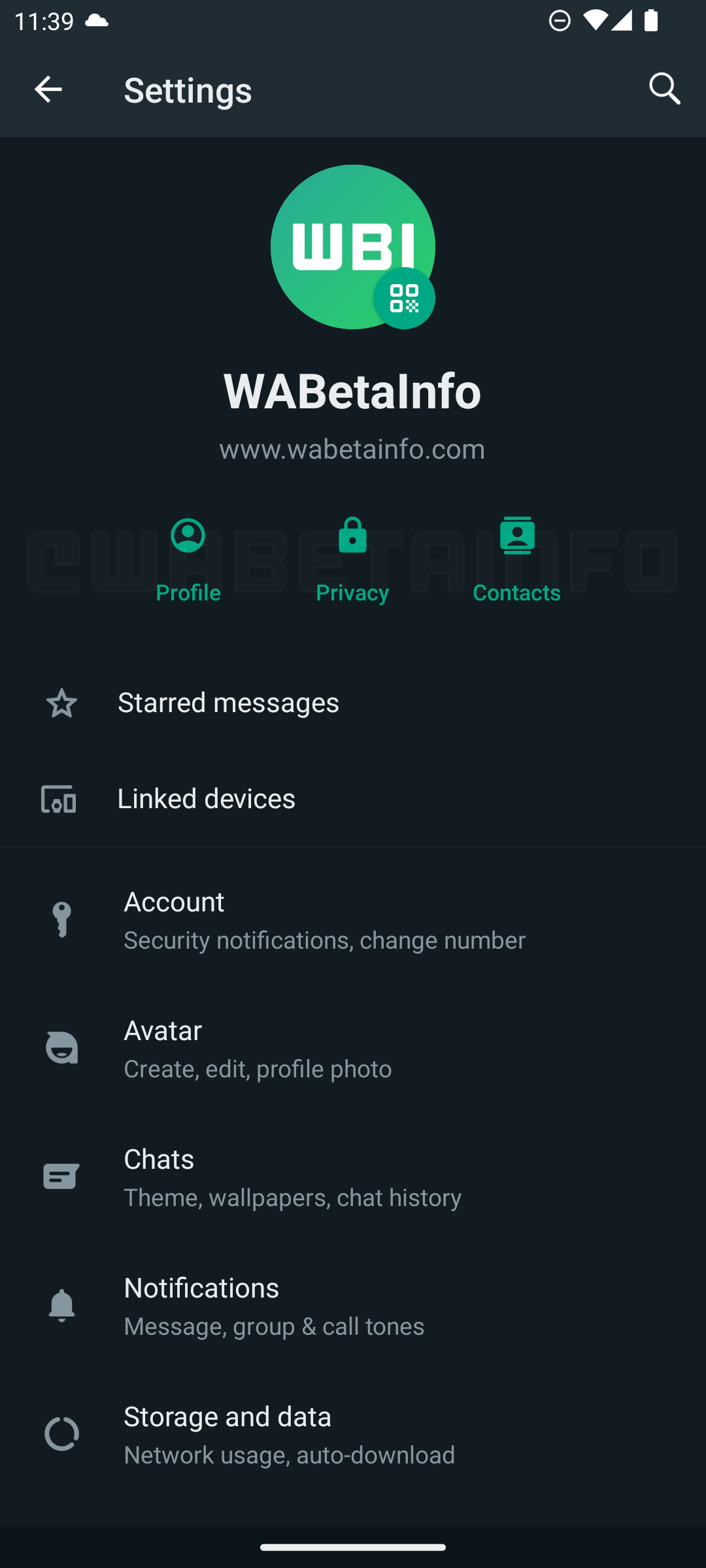Click the Notifications bell icon
This screenshot has width=706, height=1568.
(x=61, y=1305)
